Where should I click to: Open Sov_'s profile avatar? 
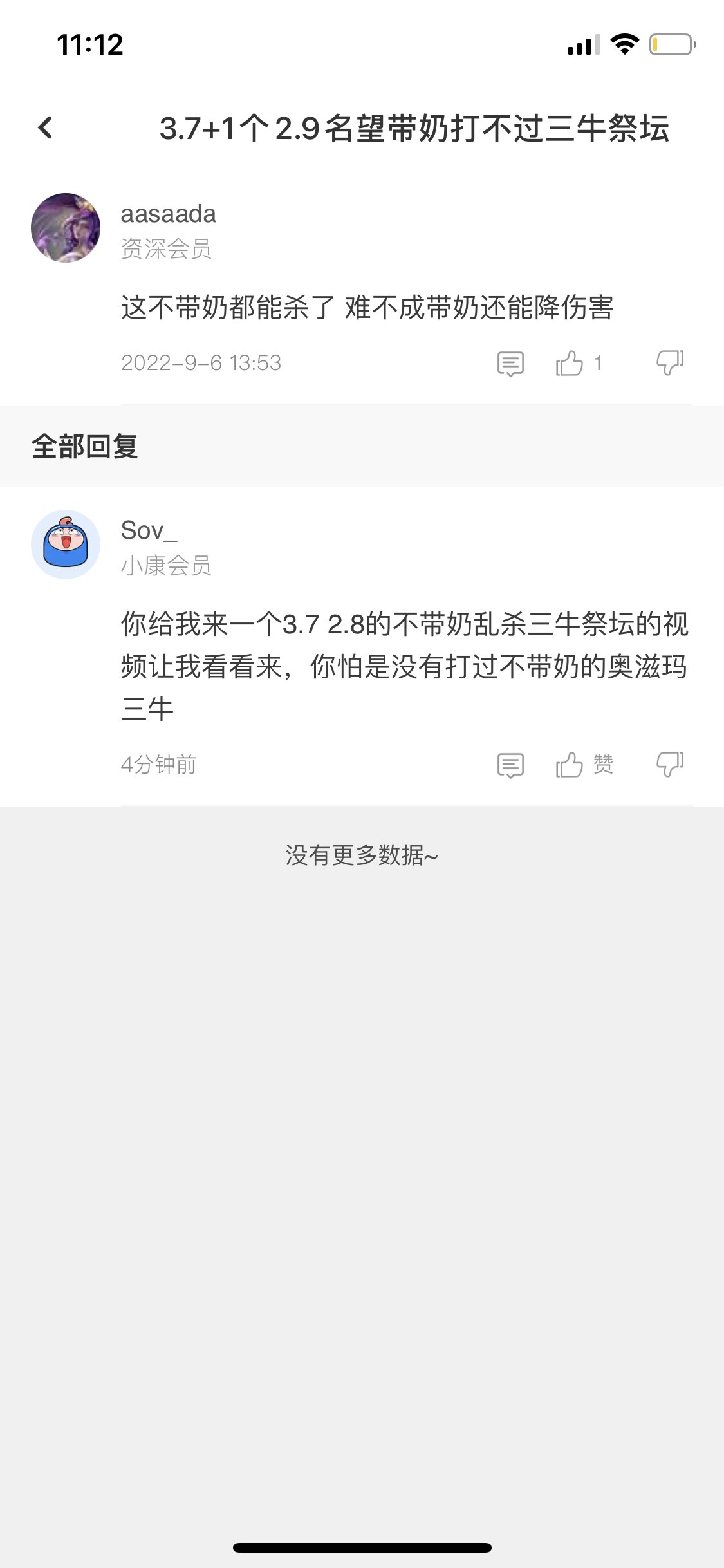click(x=66, y=545)
